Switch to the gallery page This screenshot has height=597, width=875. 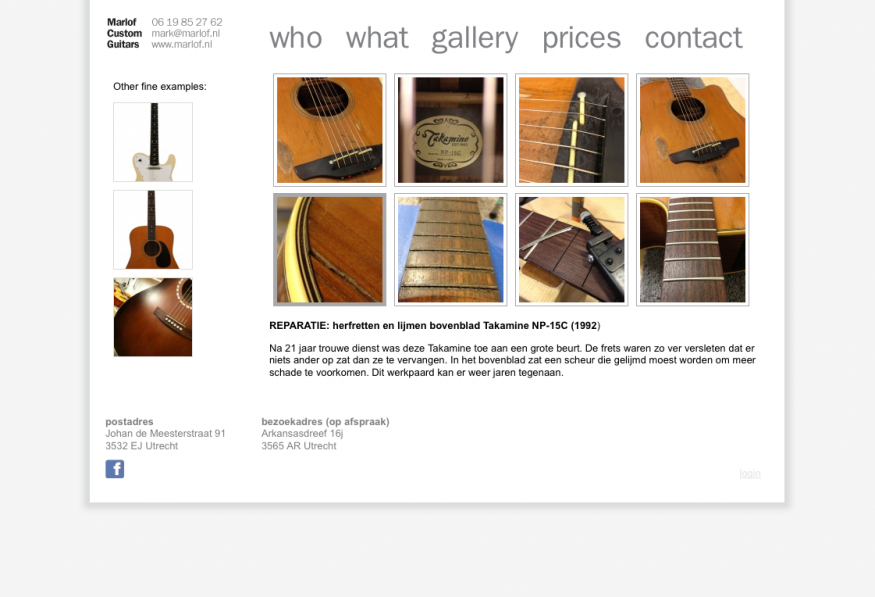474,38
